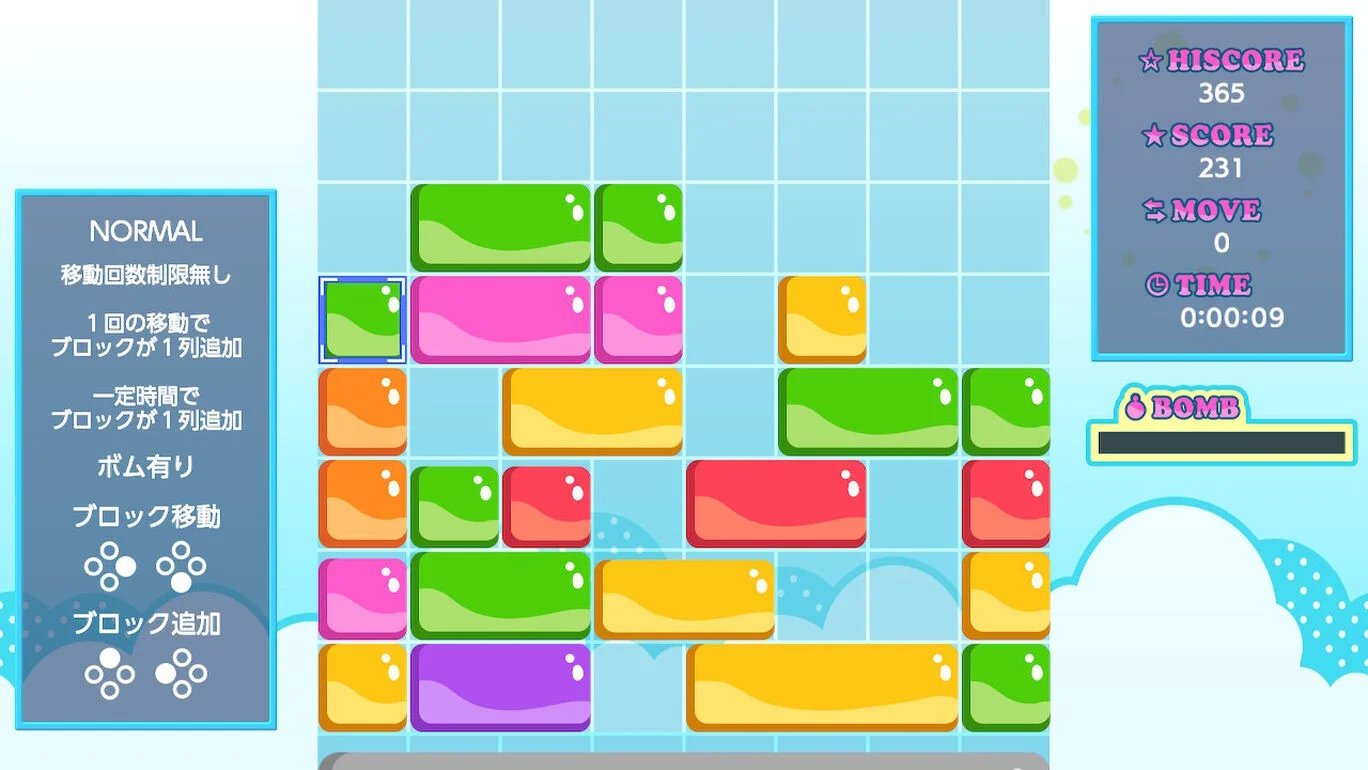Tap the green block highlighted by the cursor

pos(362,320)
